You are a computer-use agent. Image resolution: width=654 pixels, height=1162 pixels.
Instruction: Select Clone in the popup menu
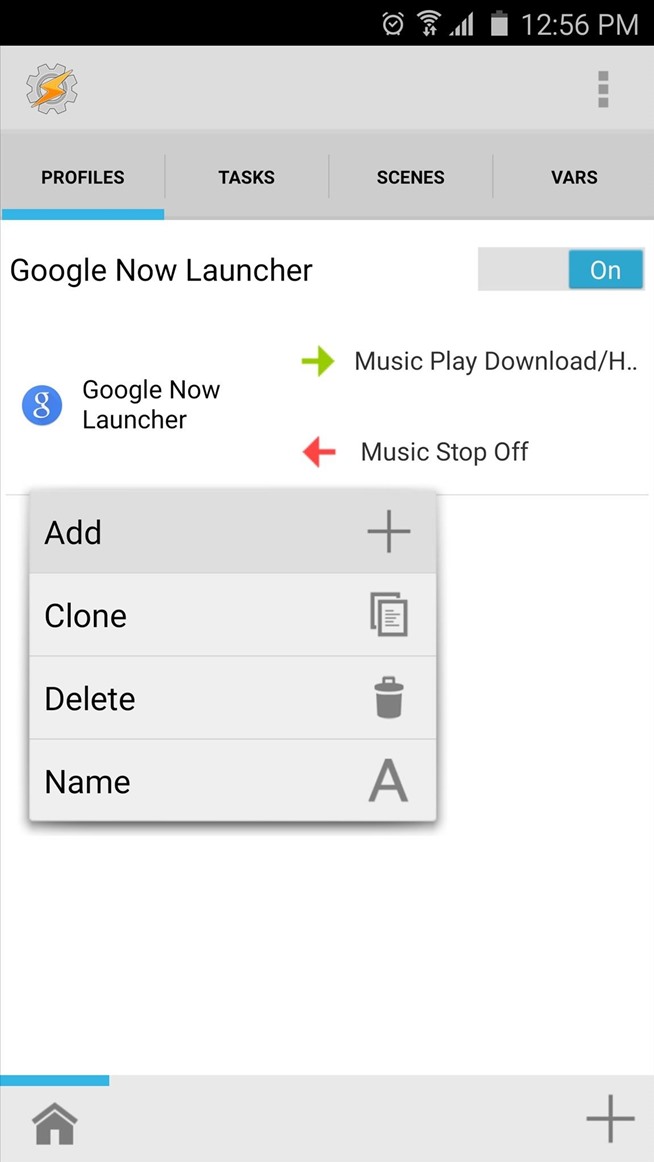pos(232,615)
